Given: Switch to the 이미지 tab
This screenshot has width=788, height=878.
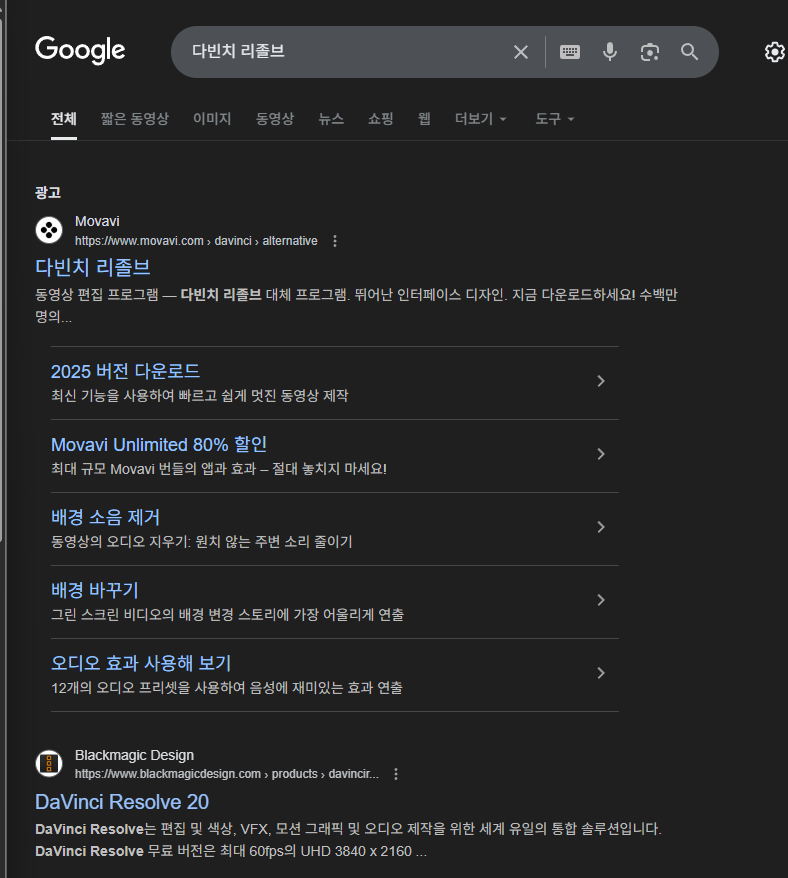Looking at the screenshot, I should (212, 119).
